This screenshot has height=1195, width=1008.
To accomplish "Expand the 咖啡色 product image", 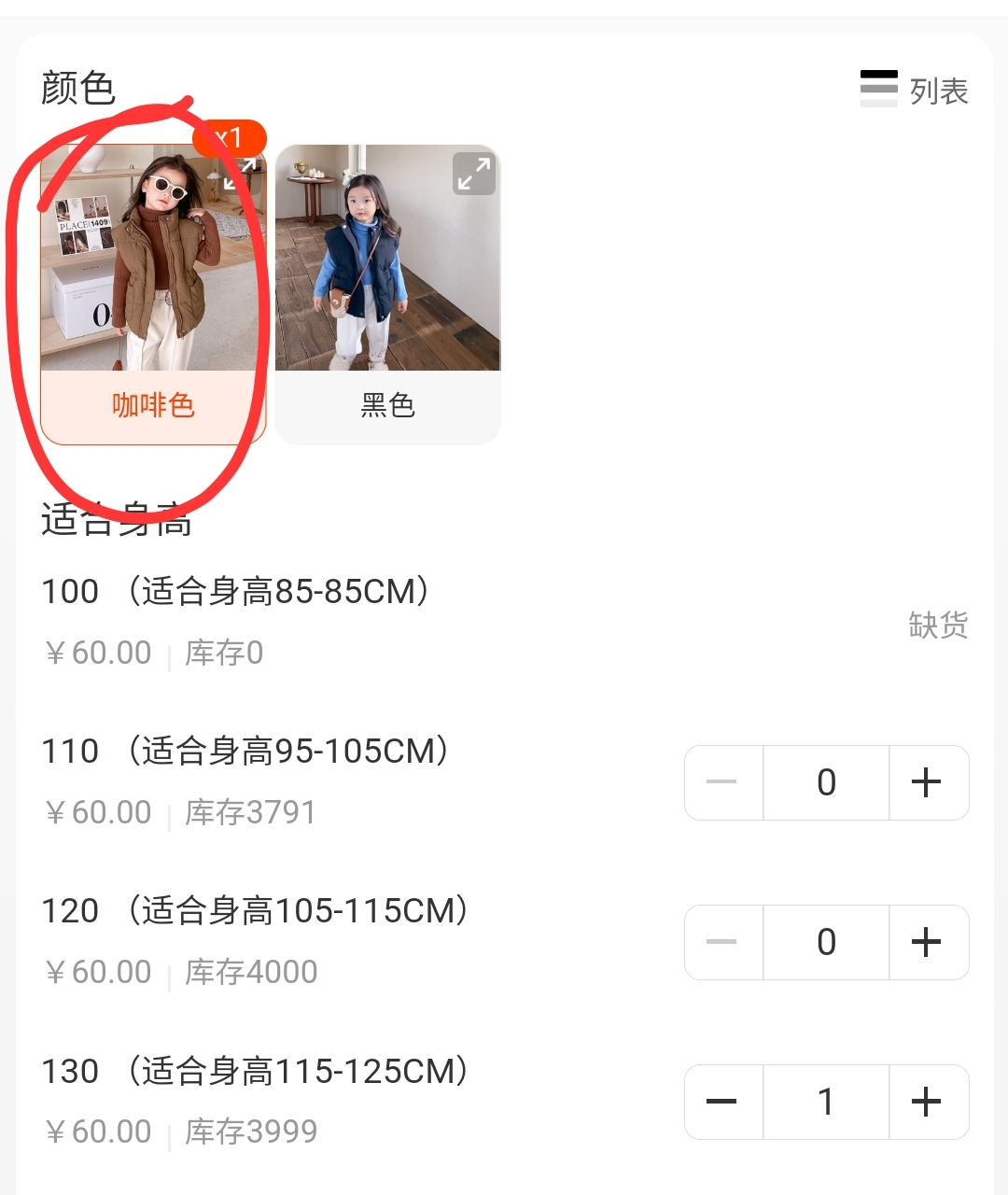I will [240, 174].
